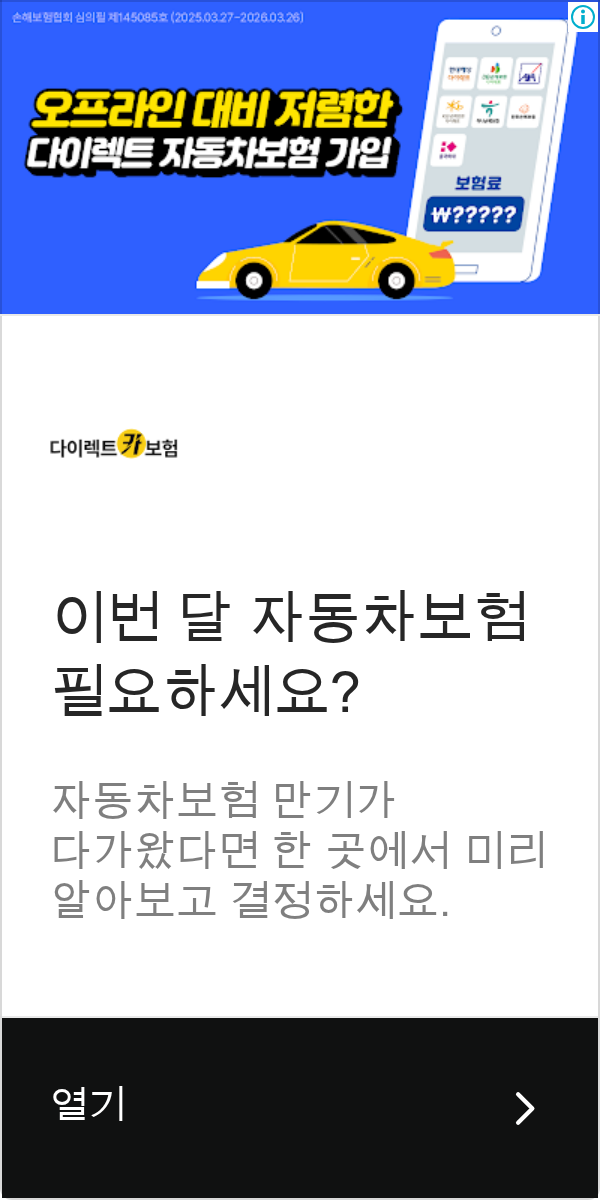Open the ad info icon
The height and width of the screenshot is (1200, 600).
[x=582, y=16]
